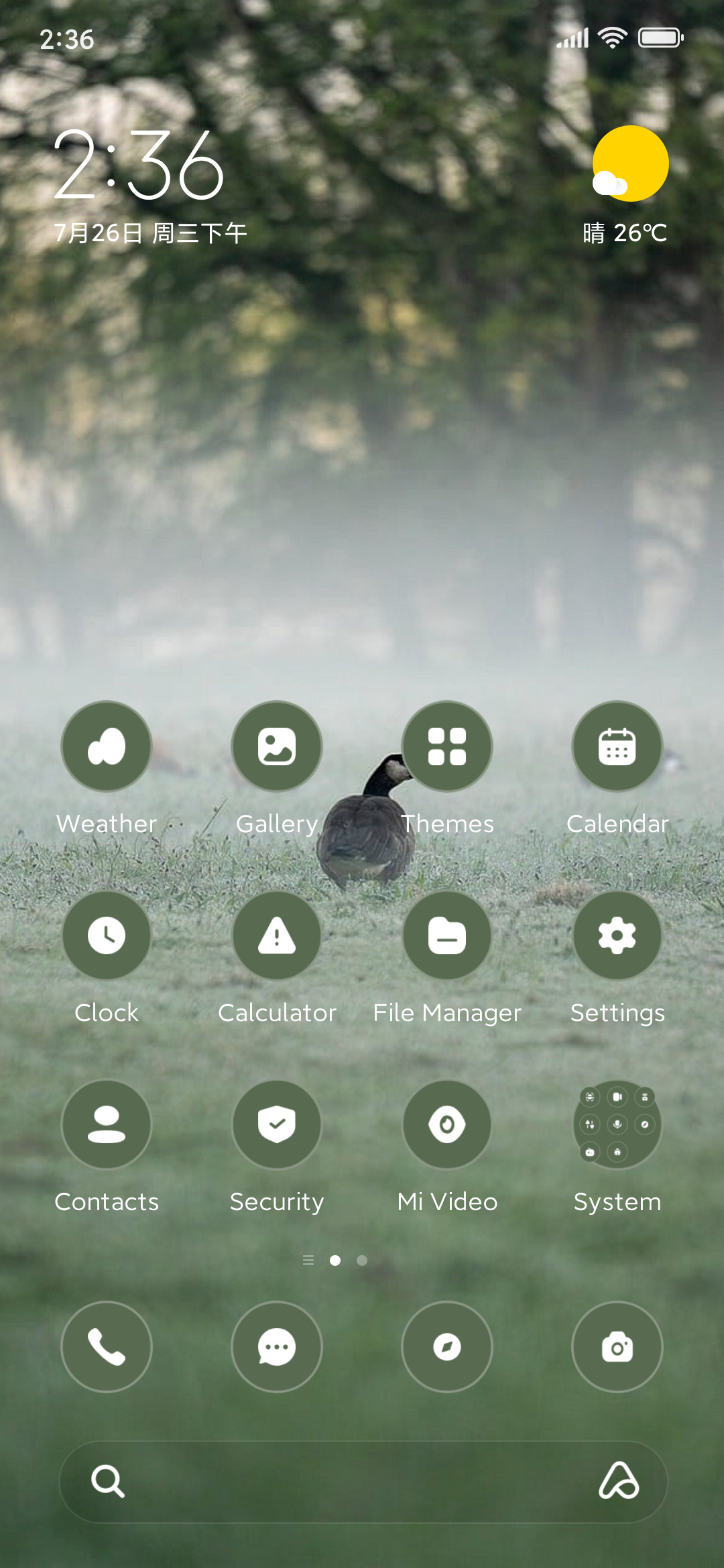724x1568 pixels.
Task: Launch the browser compass icon in the dock
Action: (x=447, y=1347)
